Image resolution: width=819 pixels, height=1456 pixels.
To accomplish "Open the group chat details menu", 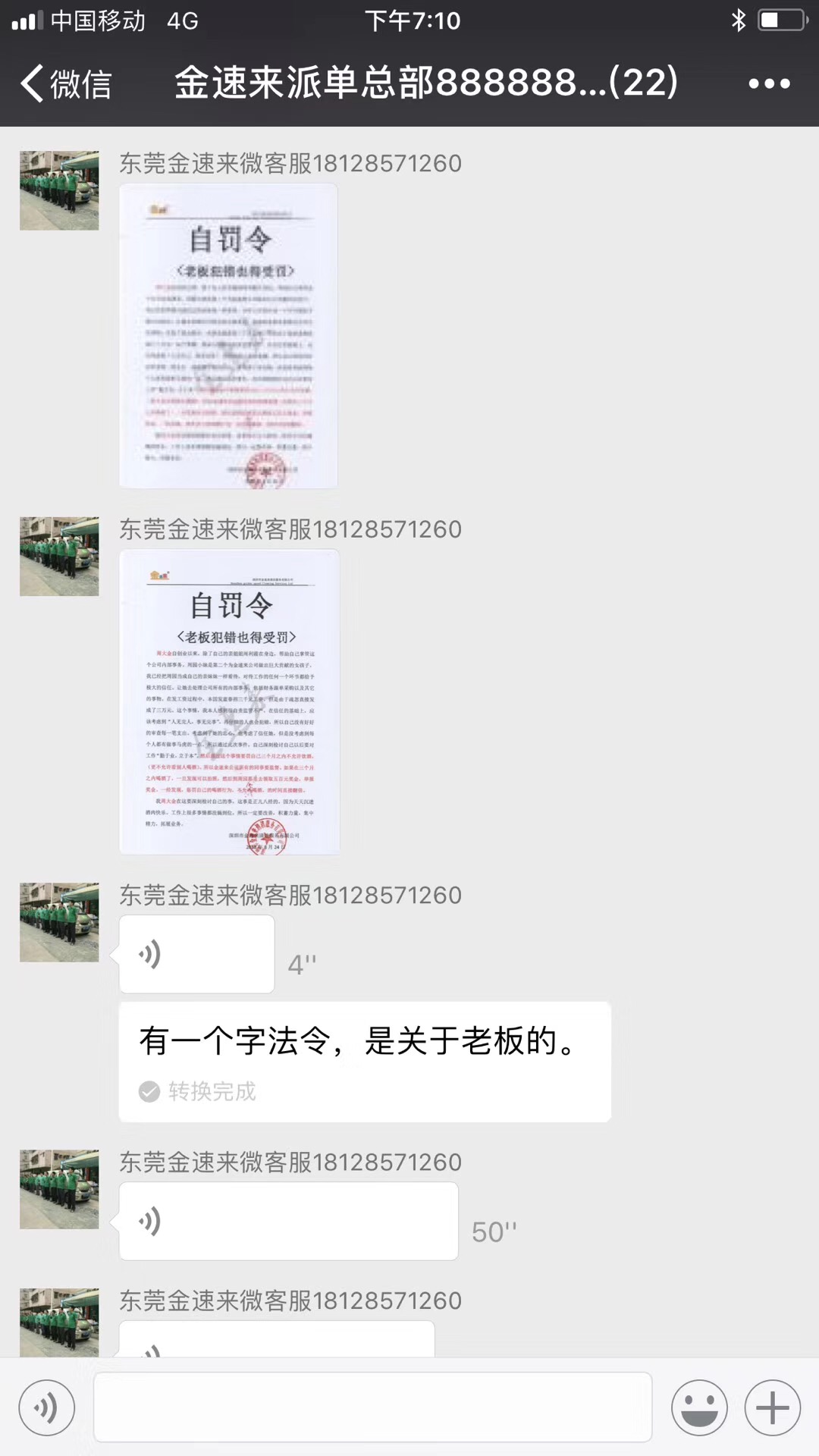I will pyautogui.click(x=769, y=83).
